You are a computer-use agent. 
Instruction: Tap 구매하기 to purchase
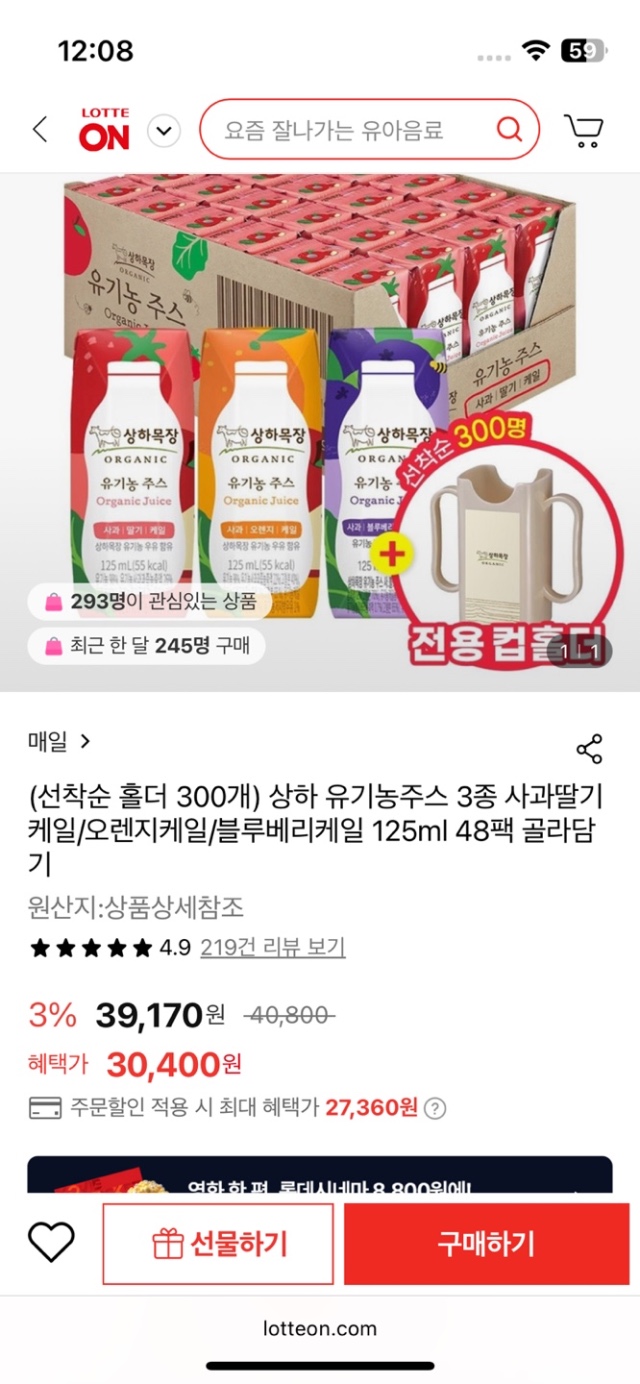click(x=486, y=1244)
